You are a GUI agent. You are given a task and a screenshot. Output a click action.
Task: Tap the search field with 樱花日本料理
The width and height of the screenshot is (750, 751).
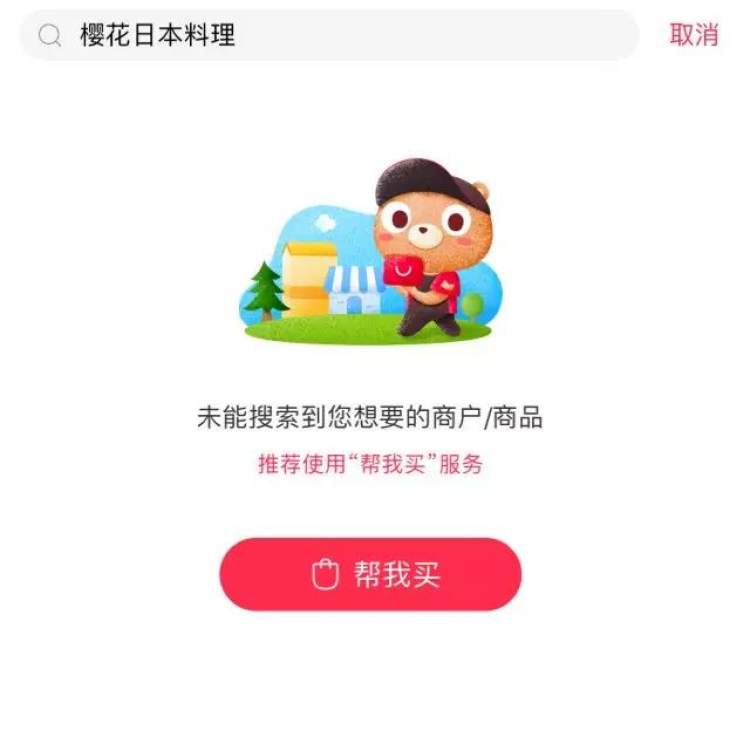330,35
